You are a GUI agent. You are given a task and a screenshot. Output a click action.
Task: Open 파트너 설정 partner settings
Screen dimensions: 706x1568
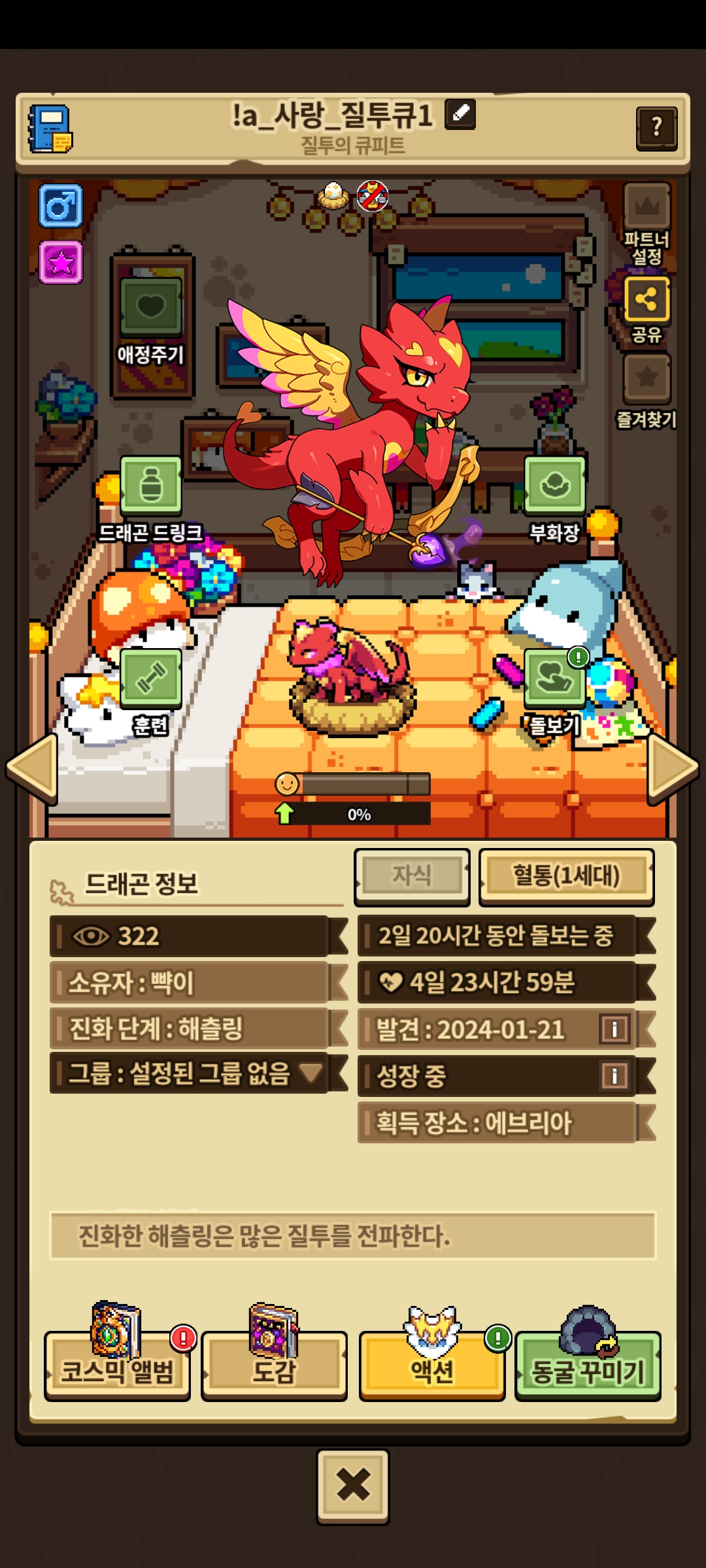[x=647, y=208]
